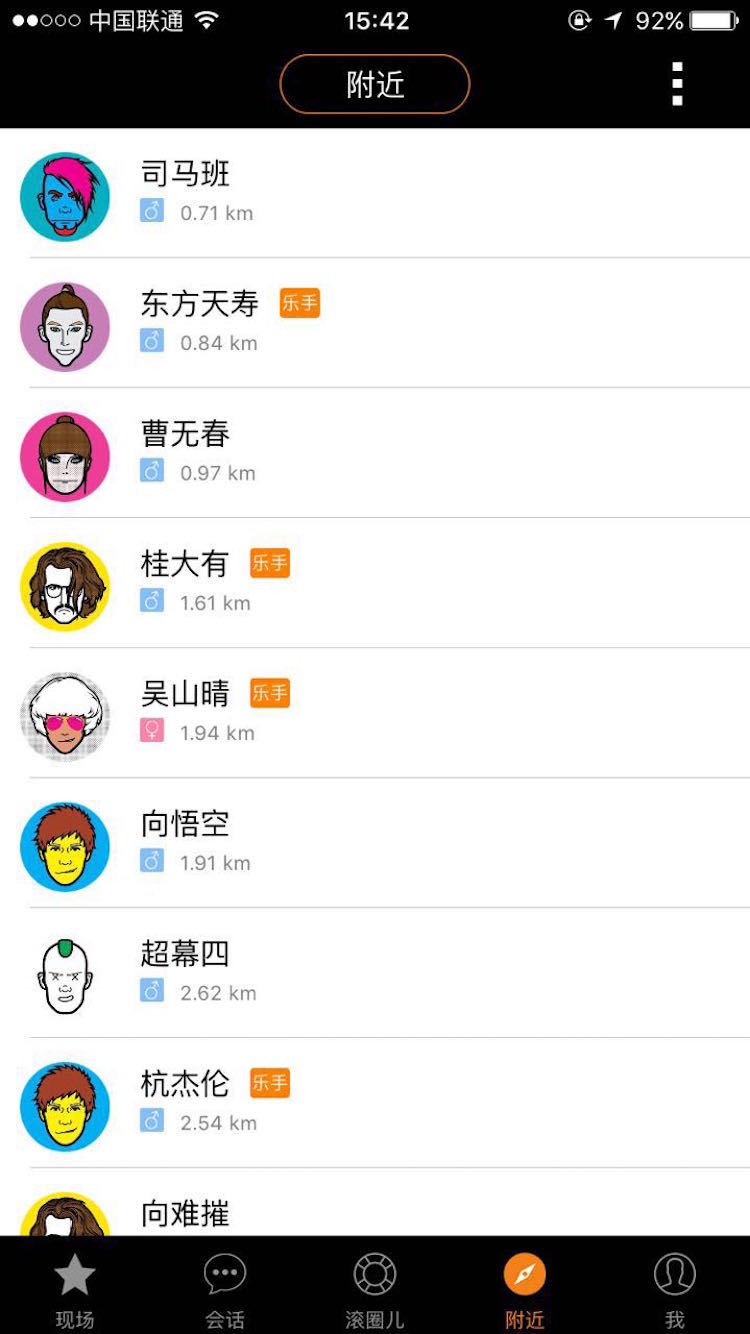Select the 附近 bottom tab
The width and height of the screenshot is (750, 1334).
[x=525, y=1288]
